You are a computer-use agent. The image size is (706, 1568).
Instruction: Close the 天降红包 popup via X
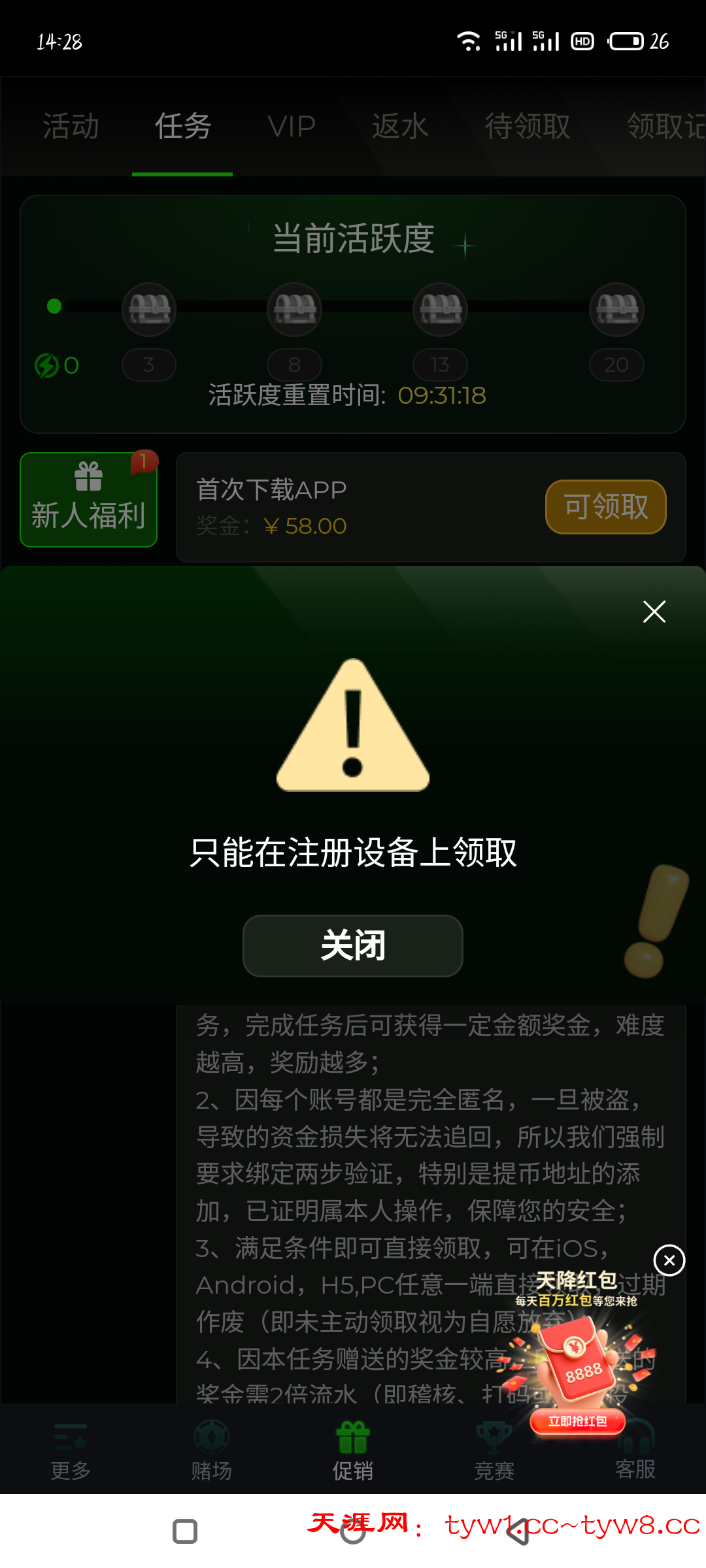pyautogui.click(x=669, y=1260)
